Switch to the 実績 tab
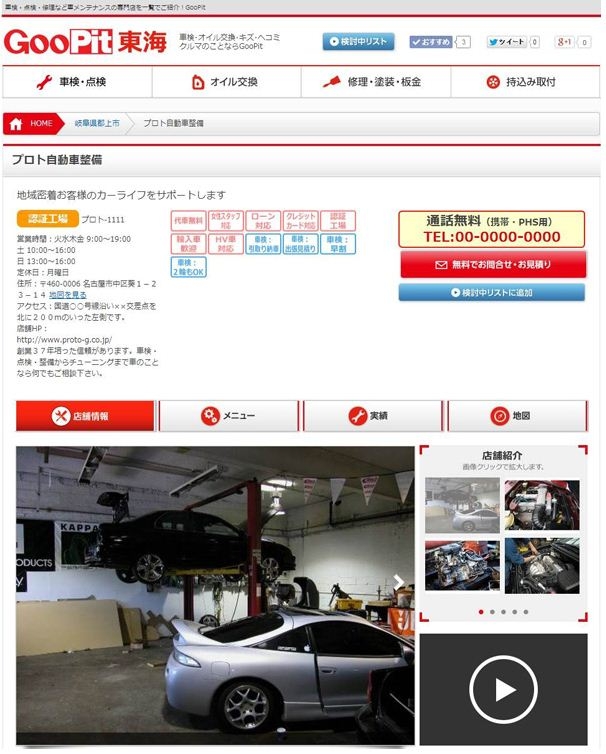This screenshot has width=606, height=754. 373,416
